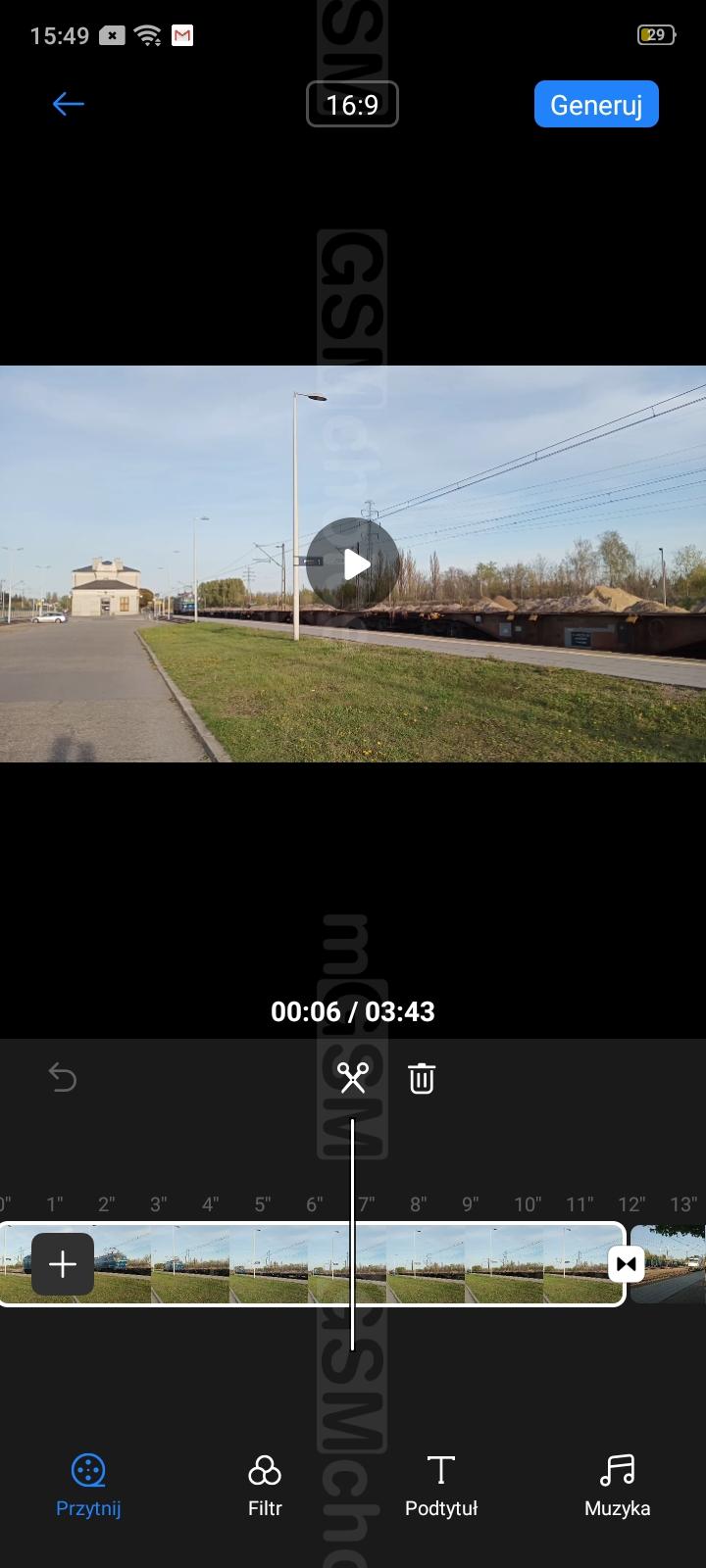Viewport: 706px width, 1568px height.
Task: Open the Filtr tab
Action: 265,1485
